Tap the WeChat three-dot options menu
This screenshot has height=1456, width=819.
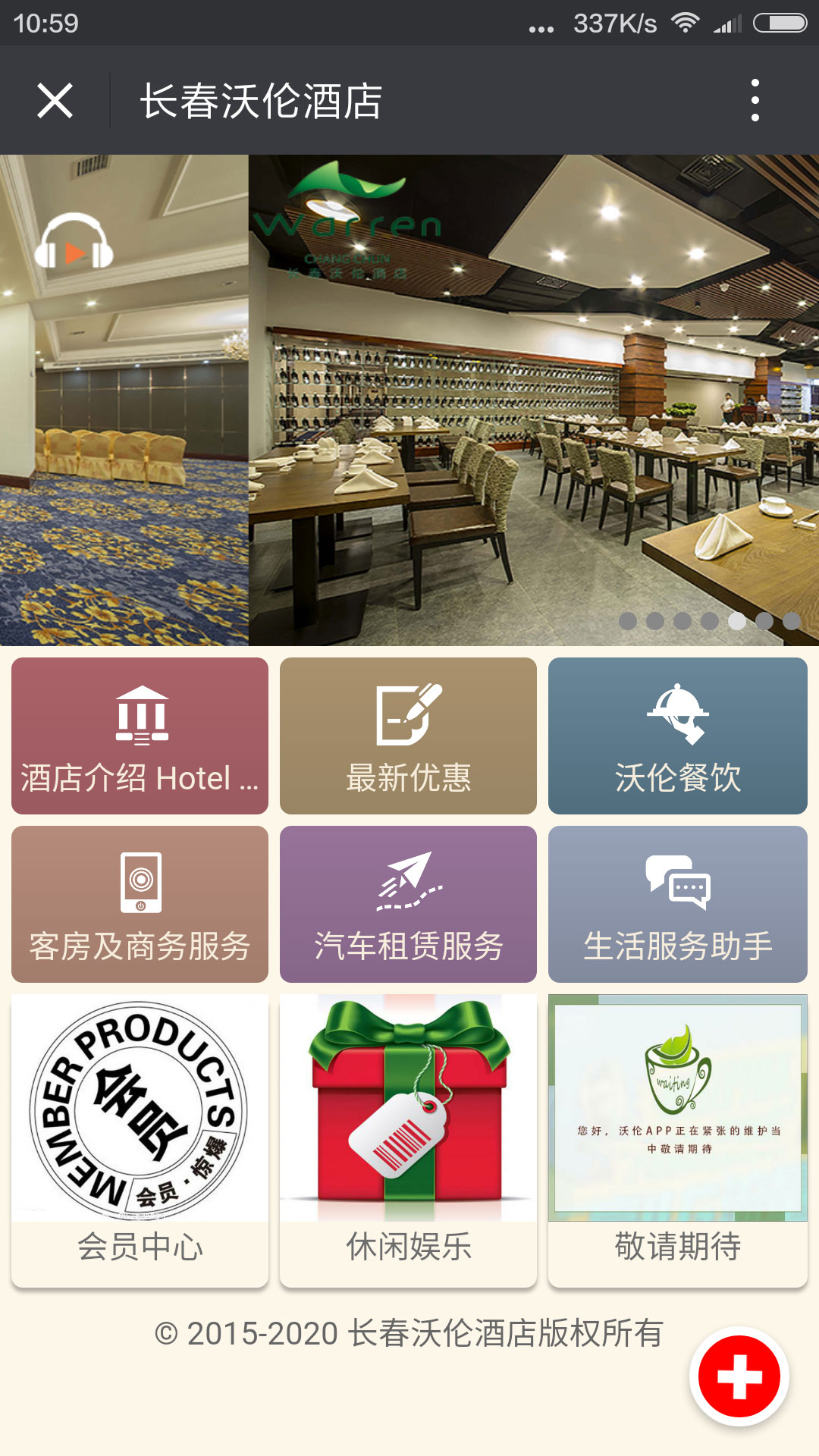(x=754, y=101)
